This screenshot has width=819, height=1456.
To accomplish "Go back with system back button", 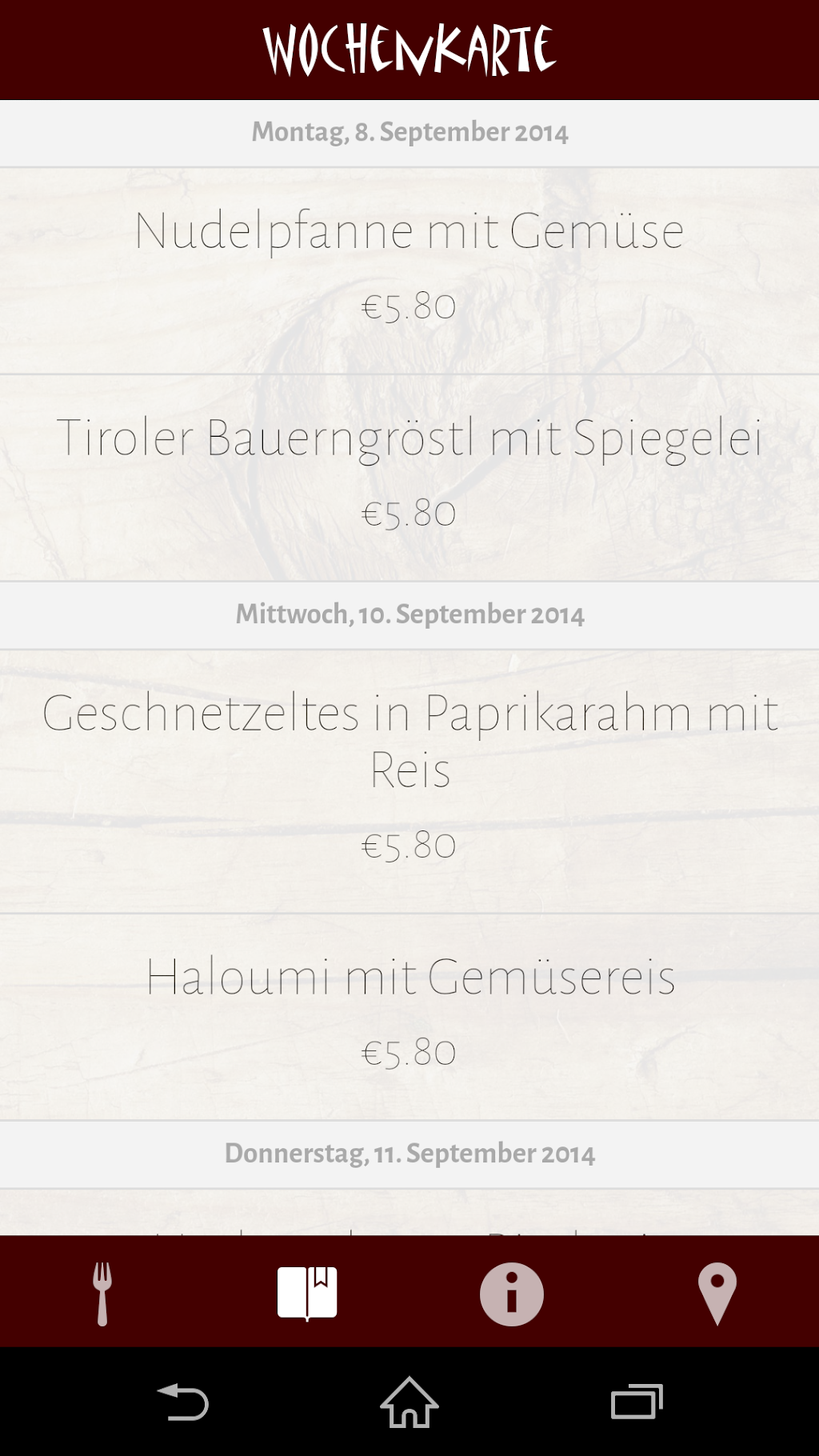I will point(183,1402).
